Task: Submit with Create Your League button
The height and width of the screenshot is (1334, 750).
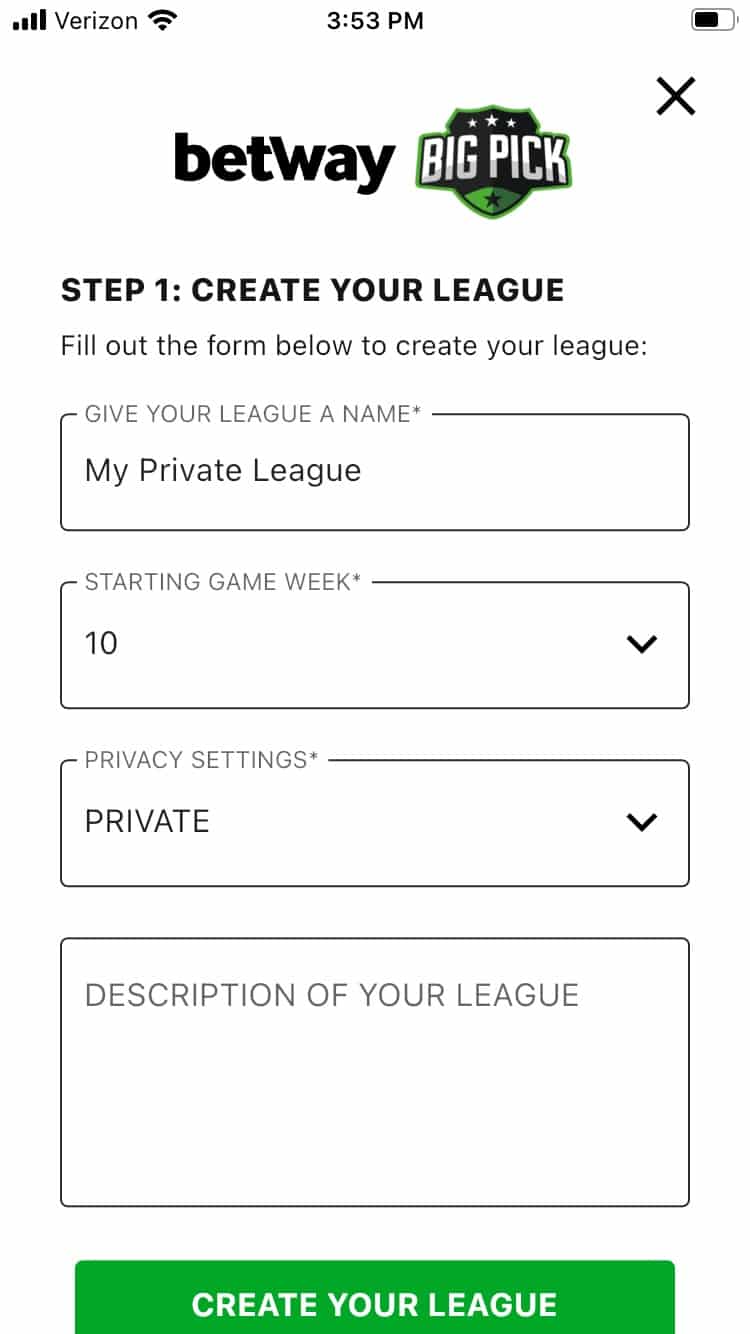Action: pyautogui.click(x=375, y=1298)
